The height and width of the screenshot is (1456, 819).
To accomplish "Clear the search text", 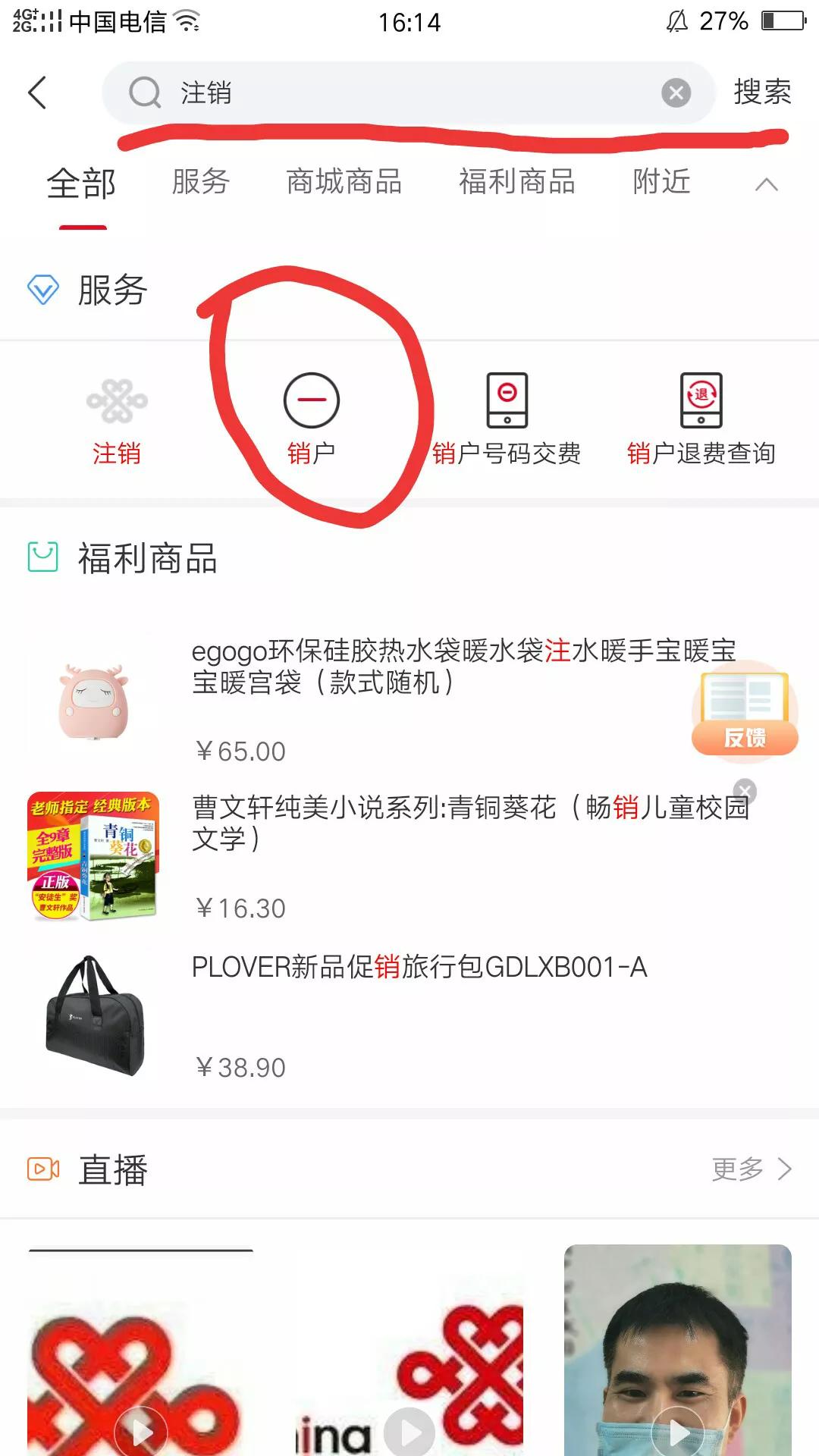I will point(676,93).
